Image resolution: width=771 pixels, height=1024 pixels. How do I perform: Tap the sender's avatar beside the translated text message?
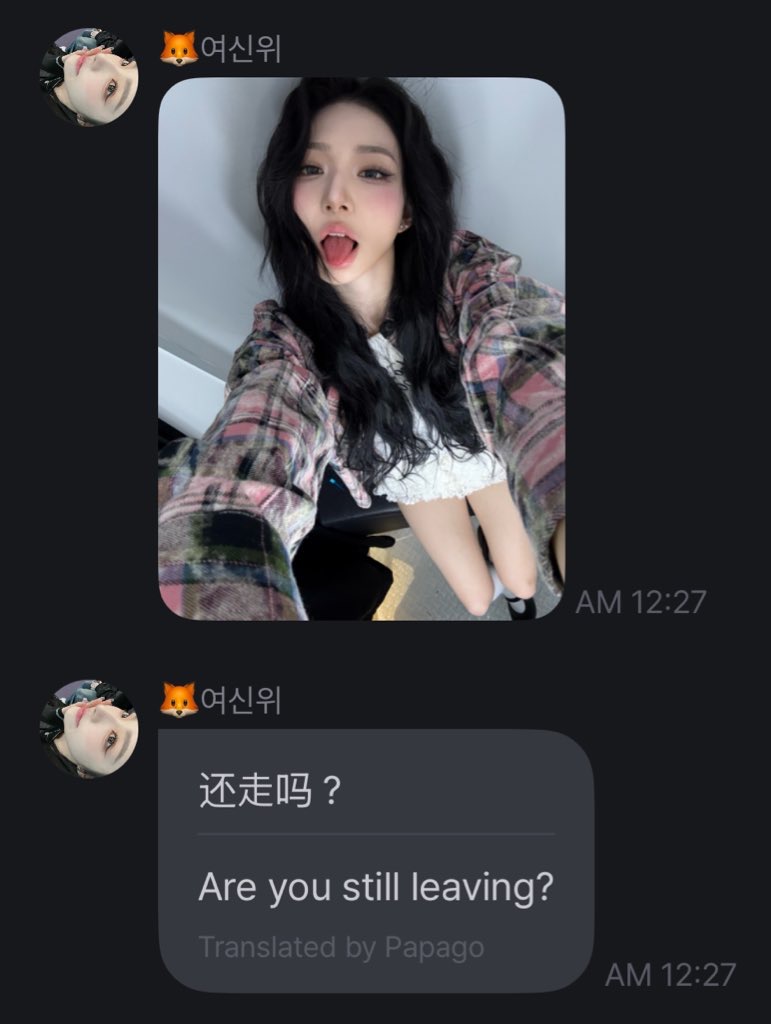point(89,729)
